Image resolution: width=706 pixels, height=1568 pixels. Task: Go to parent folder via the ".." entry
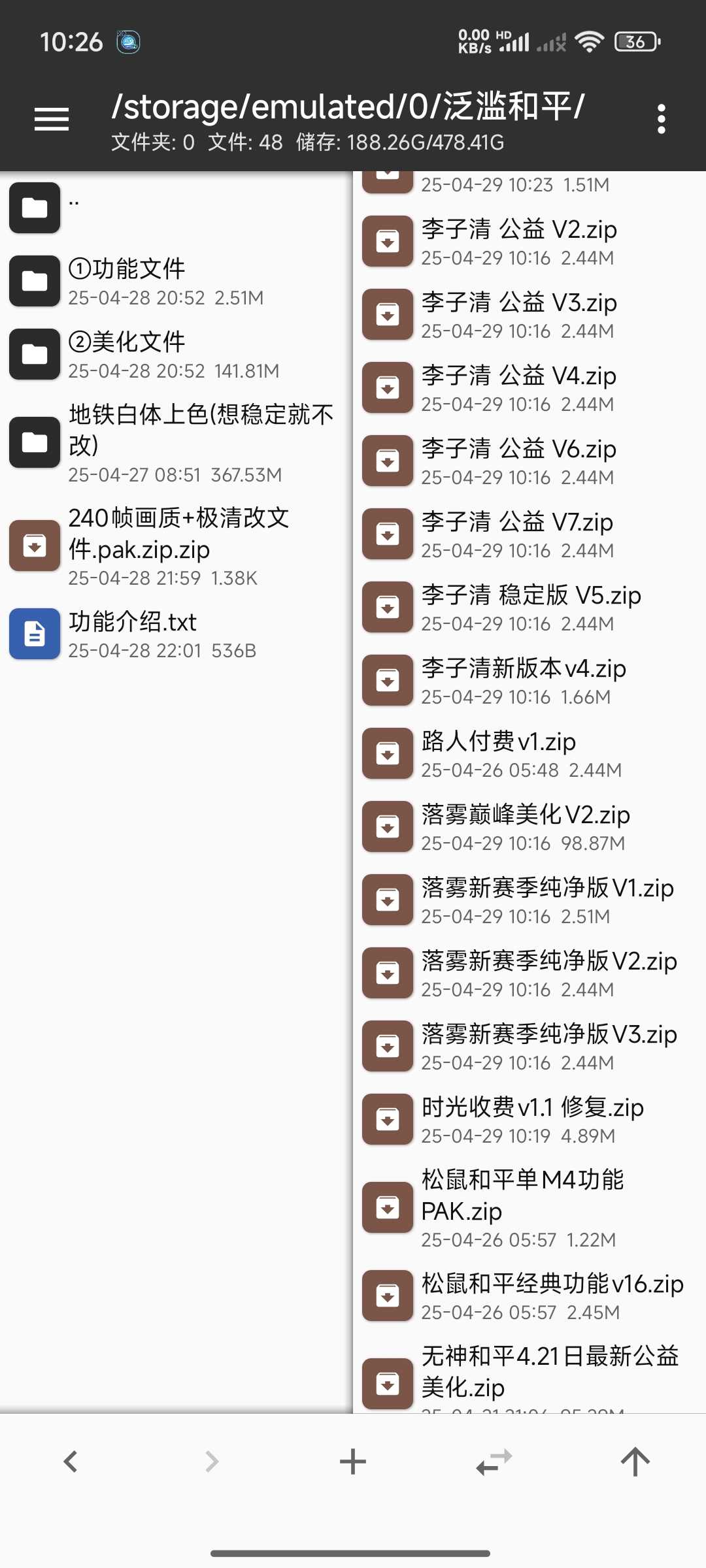pos(176,208)
